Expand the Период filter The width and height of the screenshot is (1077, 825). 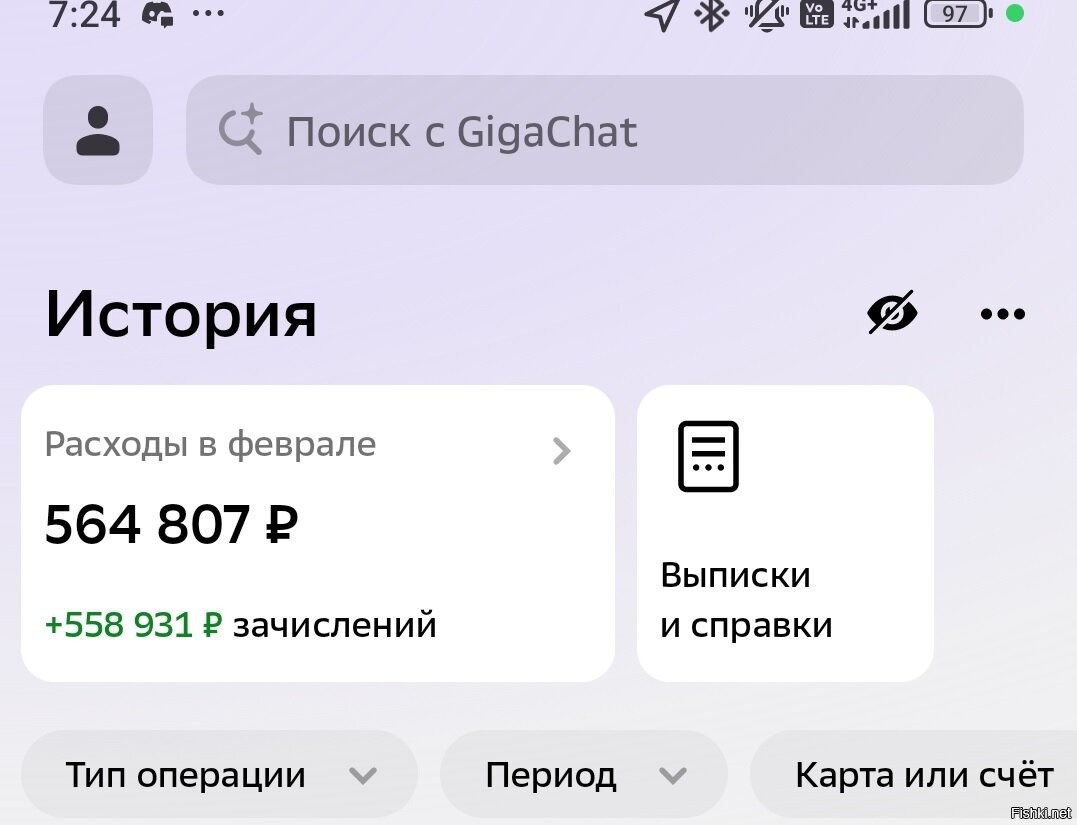pos(584,775)
